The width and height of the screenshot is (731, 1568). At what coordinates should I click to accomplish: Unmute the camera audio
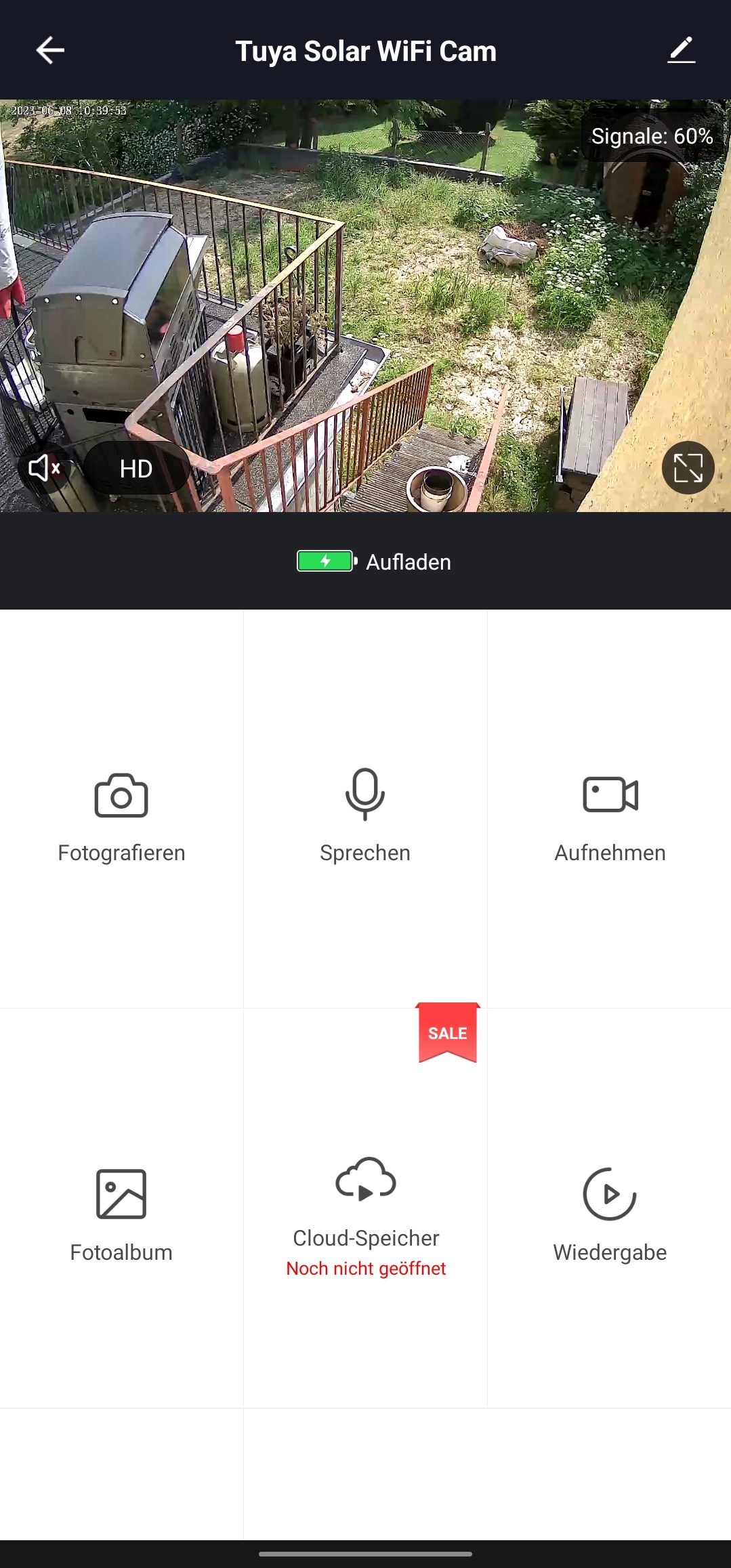click(45, 468)
